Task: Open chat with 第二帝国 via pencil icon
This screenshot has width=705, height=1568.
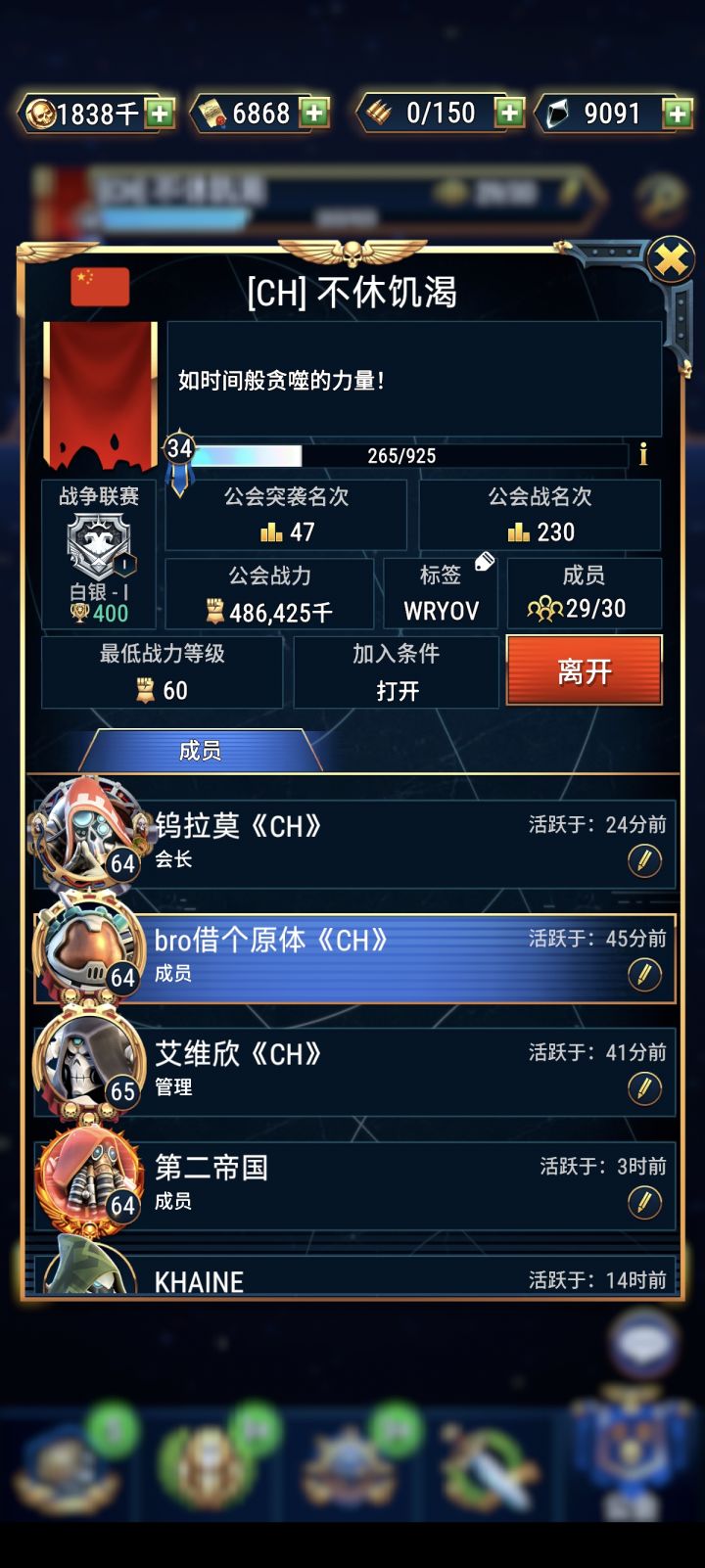Action: [x=643, y=1201]
